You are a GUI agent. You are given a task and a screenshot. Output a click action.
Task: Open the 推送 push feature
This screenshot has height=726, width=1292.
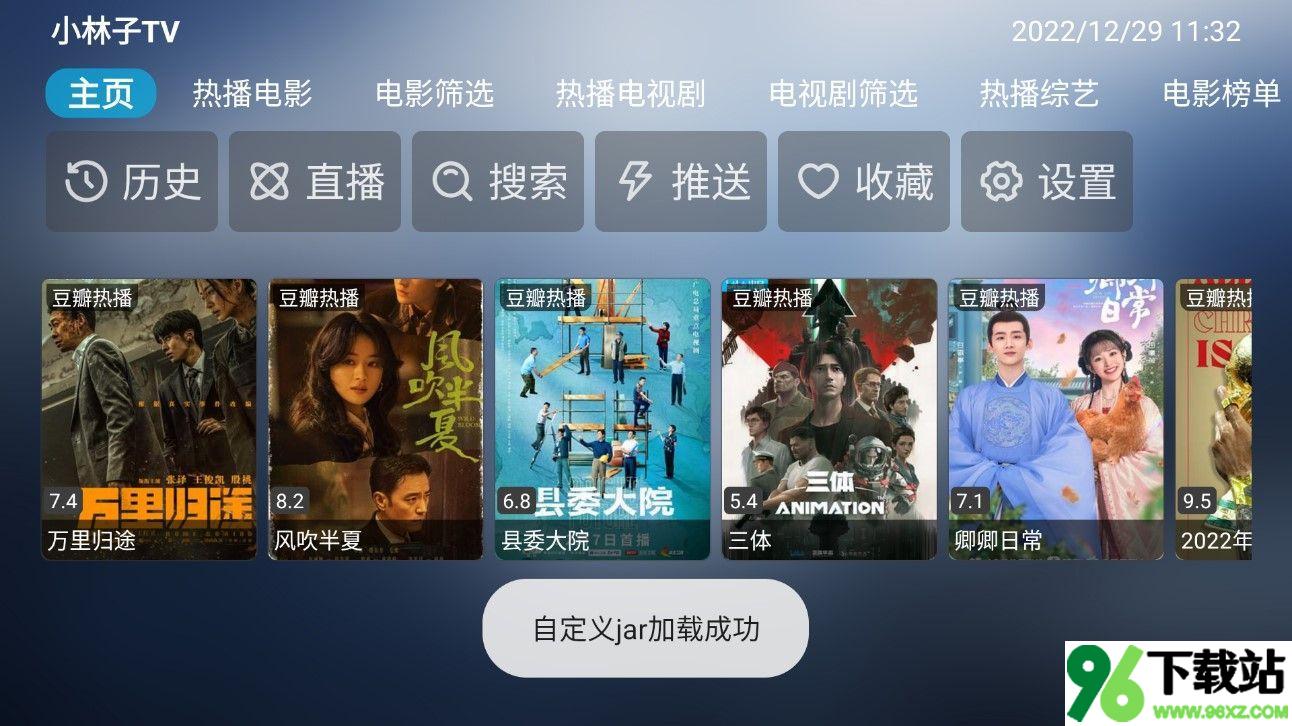[x=681, y=182]
